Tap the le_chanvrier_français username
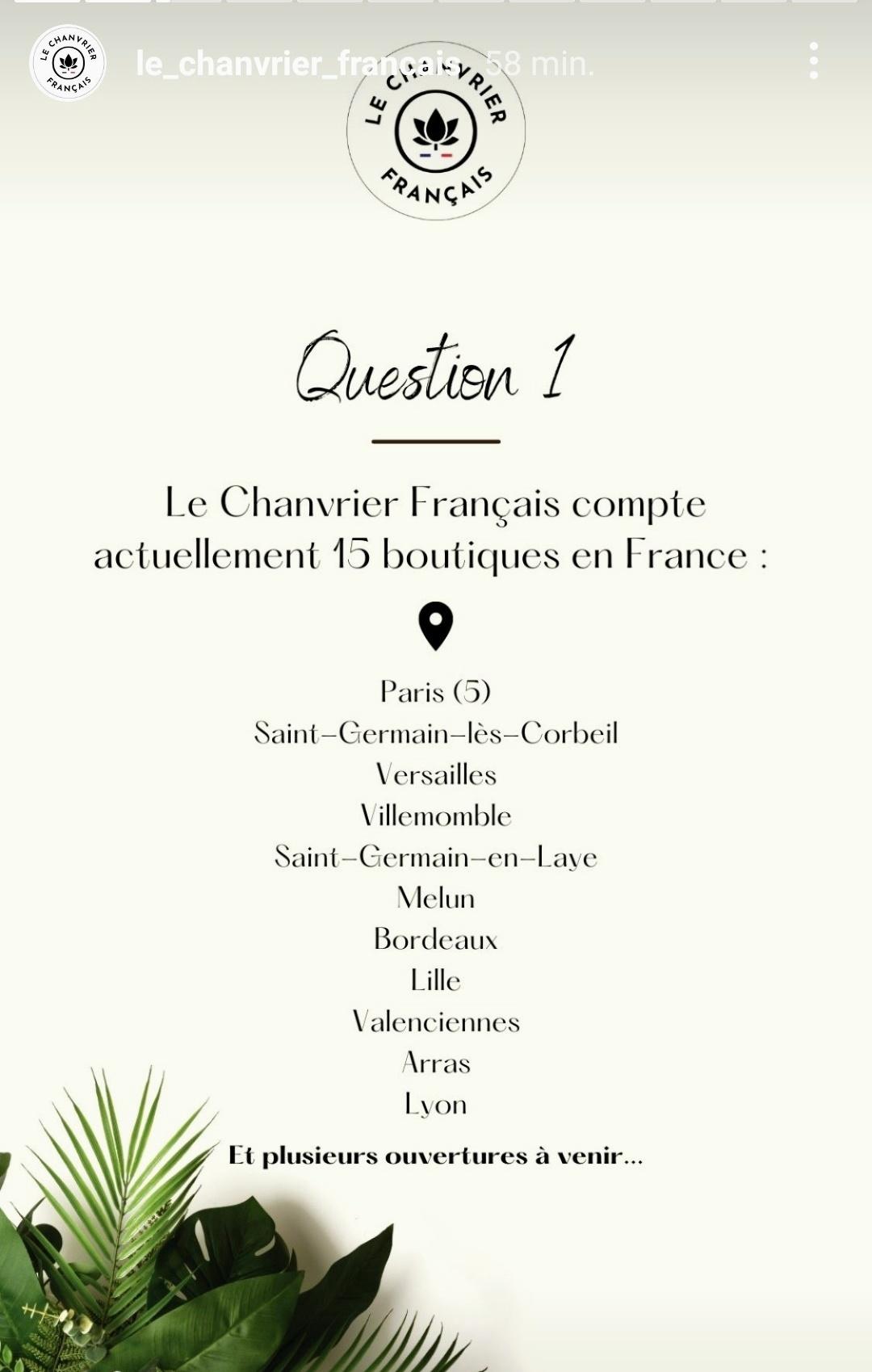Viewport: 872px width, 1372px height. tap(299, 63)
